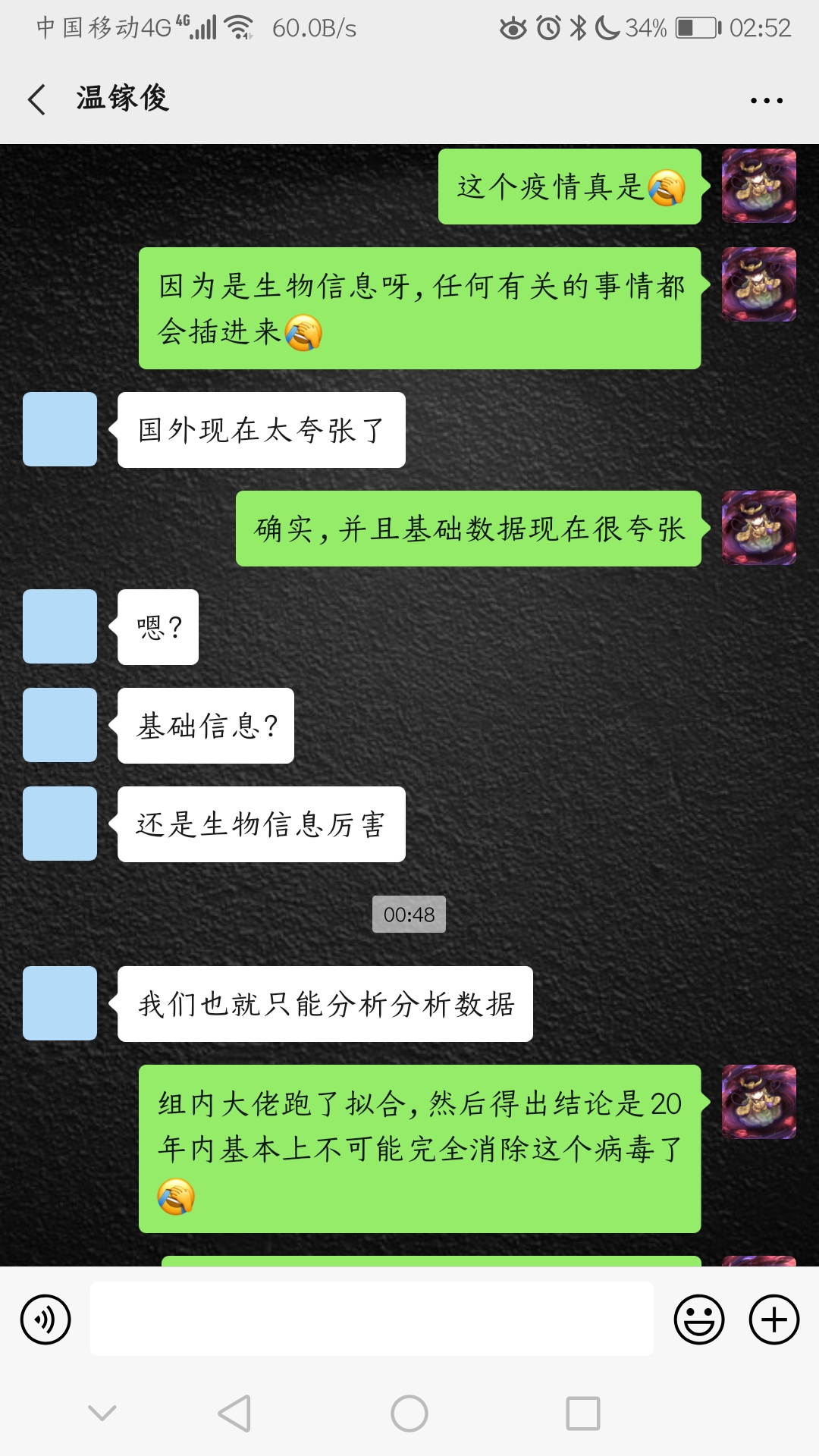The height and width of the screenshot is (1456, 819).
Task: Go back from the chat with 温镓俊
Action: [x=37, y=99]
